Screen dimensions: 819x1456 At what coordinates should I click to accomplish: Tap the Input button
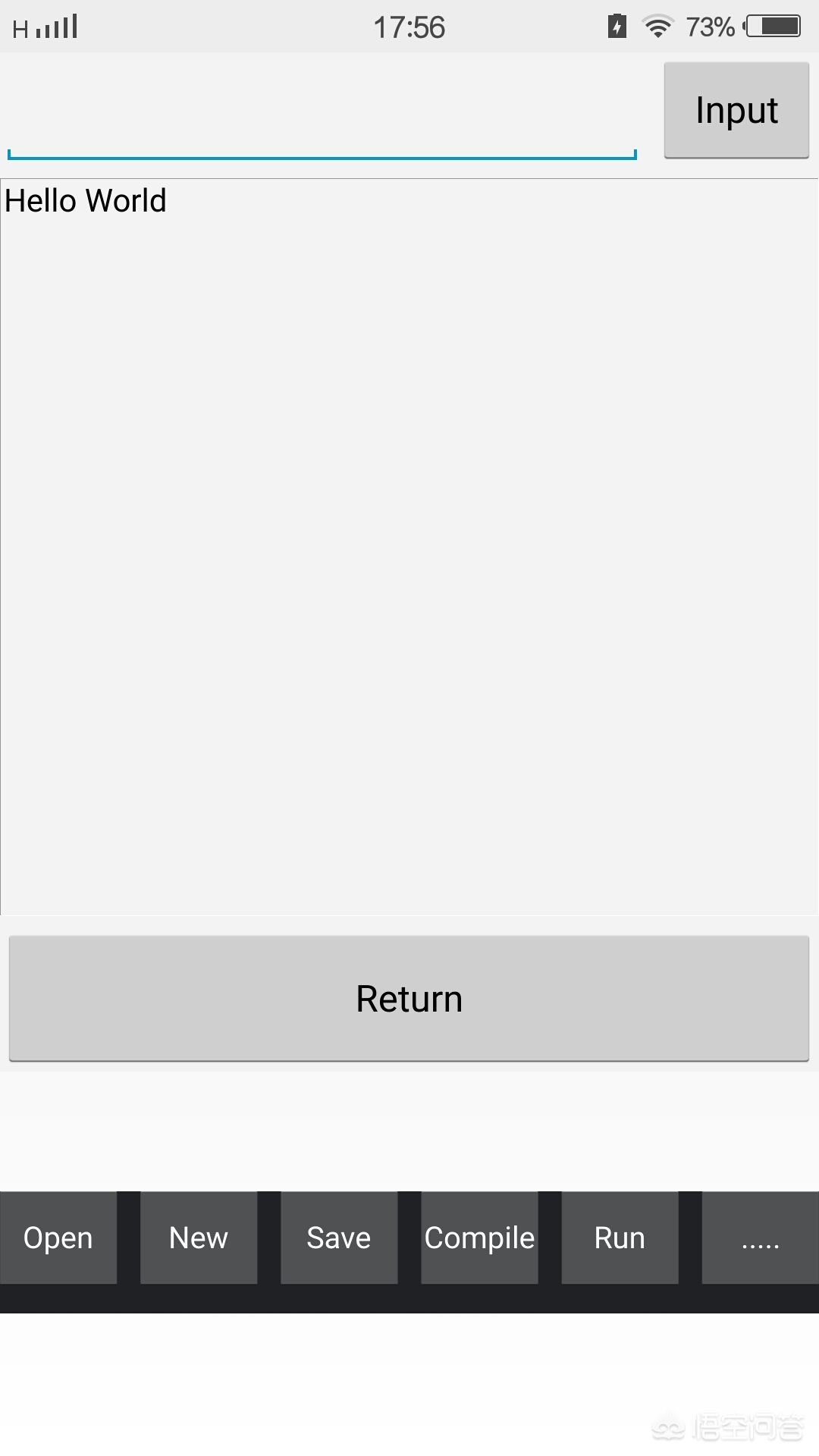tap(736, 111)
